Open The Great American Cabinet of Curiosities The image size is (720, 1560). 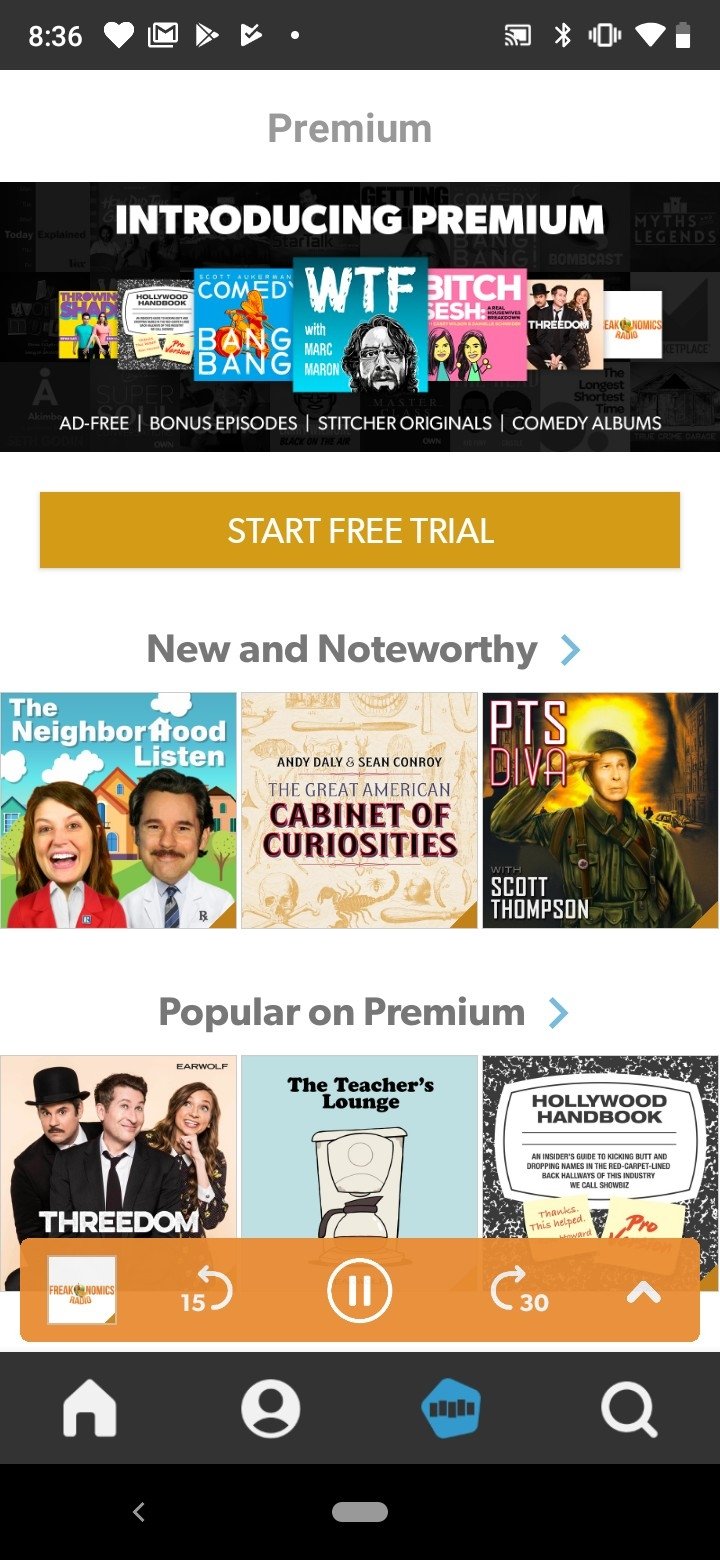pyautogui.click(x=360, y=810)
